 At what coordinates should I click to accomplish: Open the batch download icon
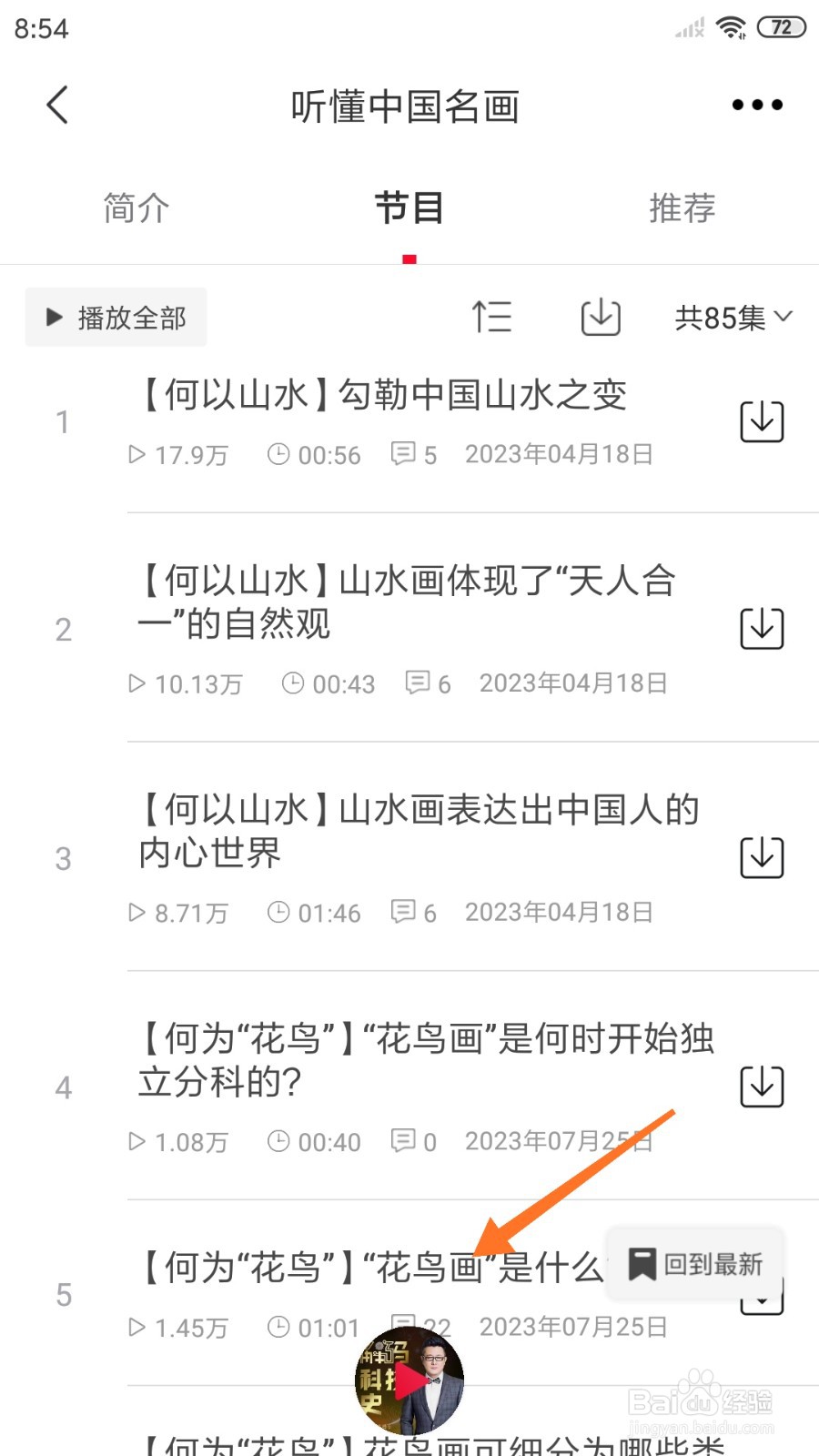pos(599,317)
